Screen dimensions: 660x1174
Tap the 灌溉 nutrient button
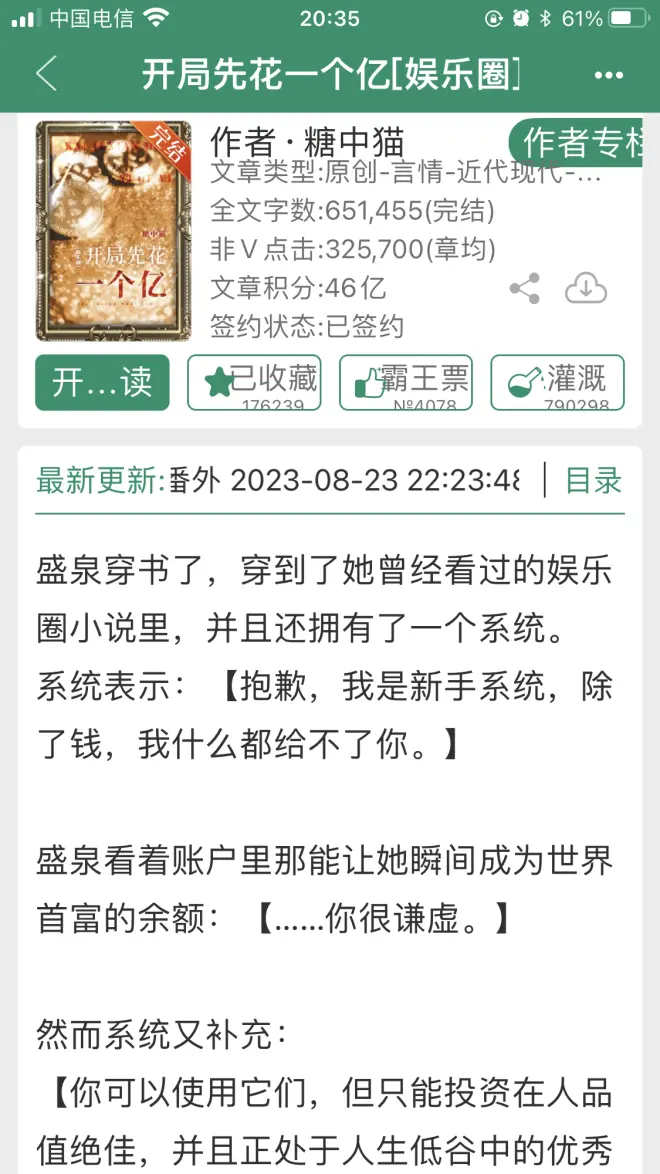(x=557, y=382)
